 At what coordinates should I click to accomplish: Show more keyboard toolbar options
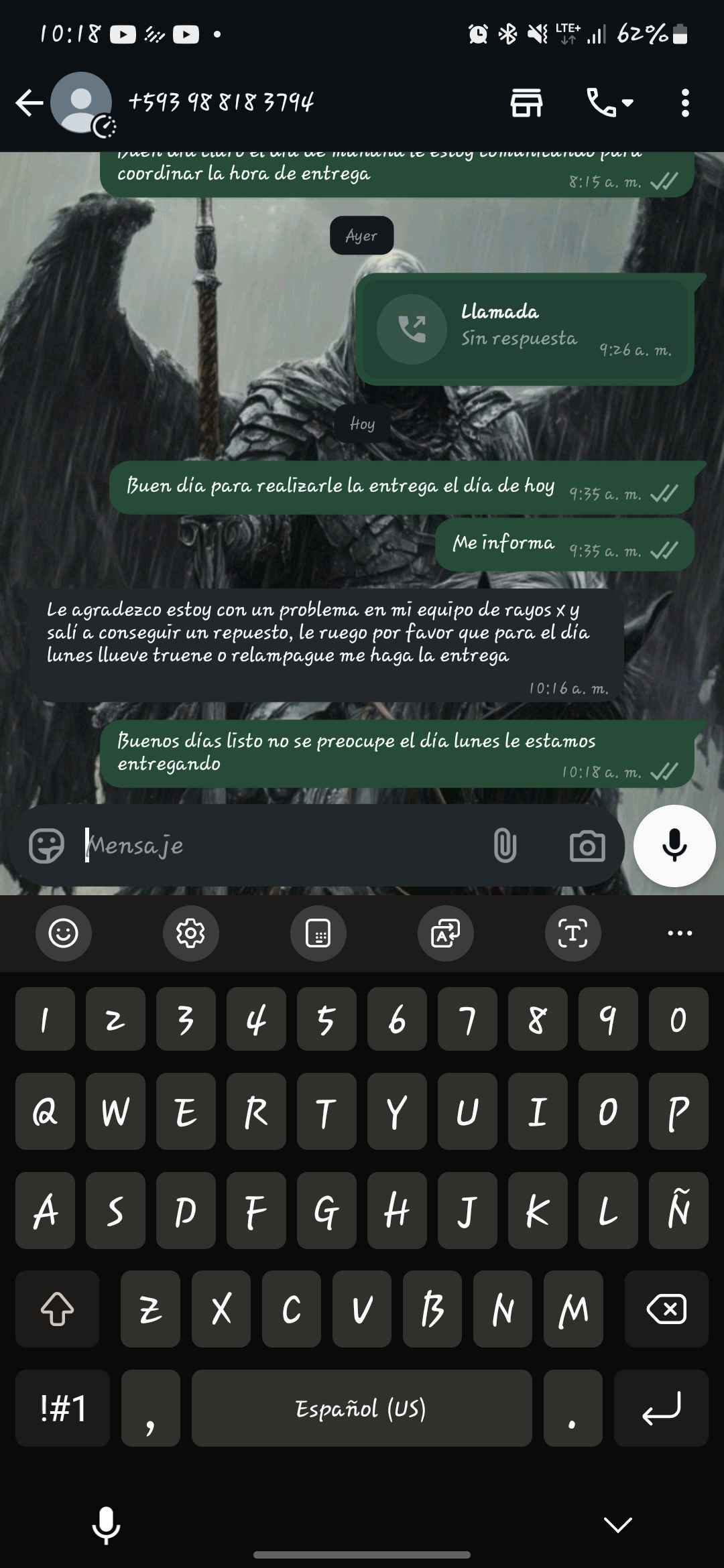(x=680, y=933)
